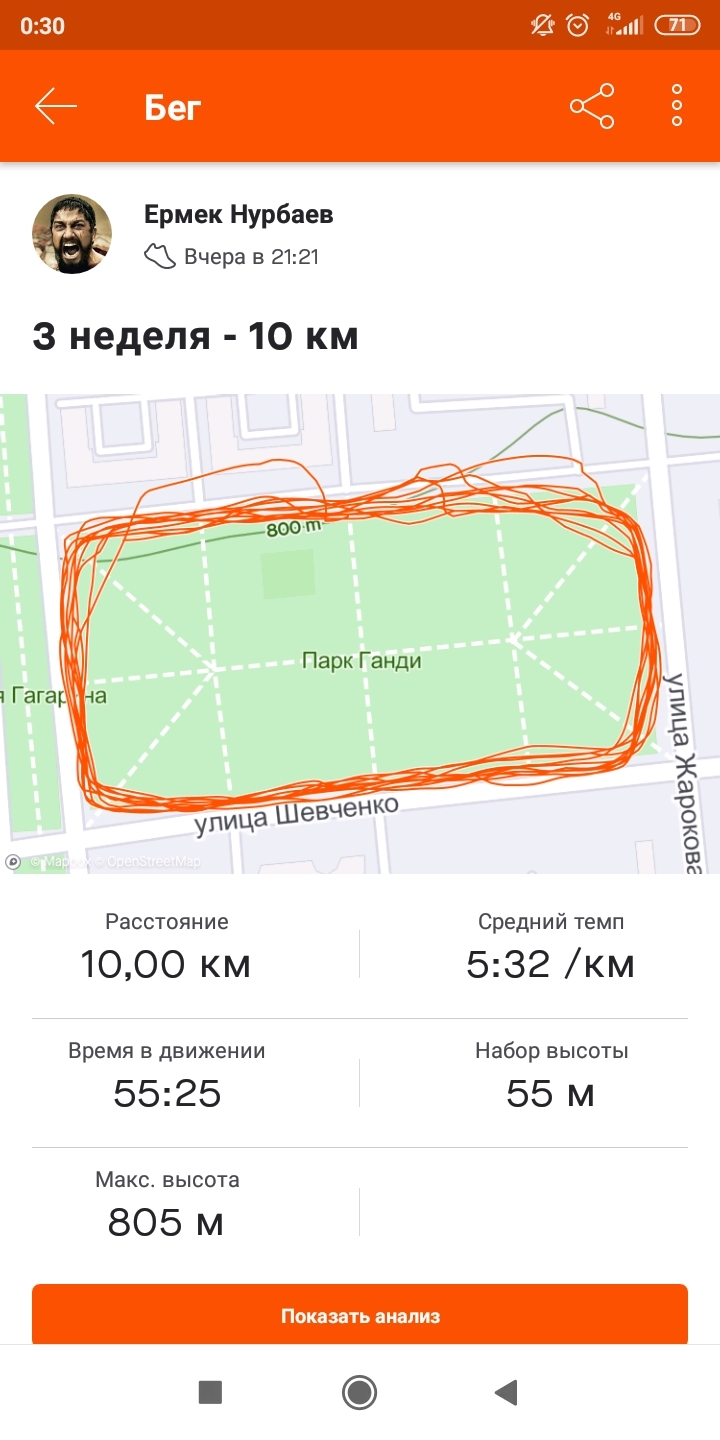Share this run activity
Image resolution: width=720 pixels, height=1440 pixels.
click(592, 106)
